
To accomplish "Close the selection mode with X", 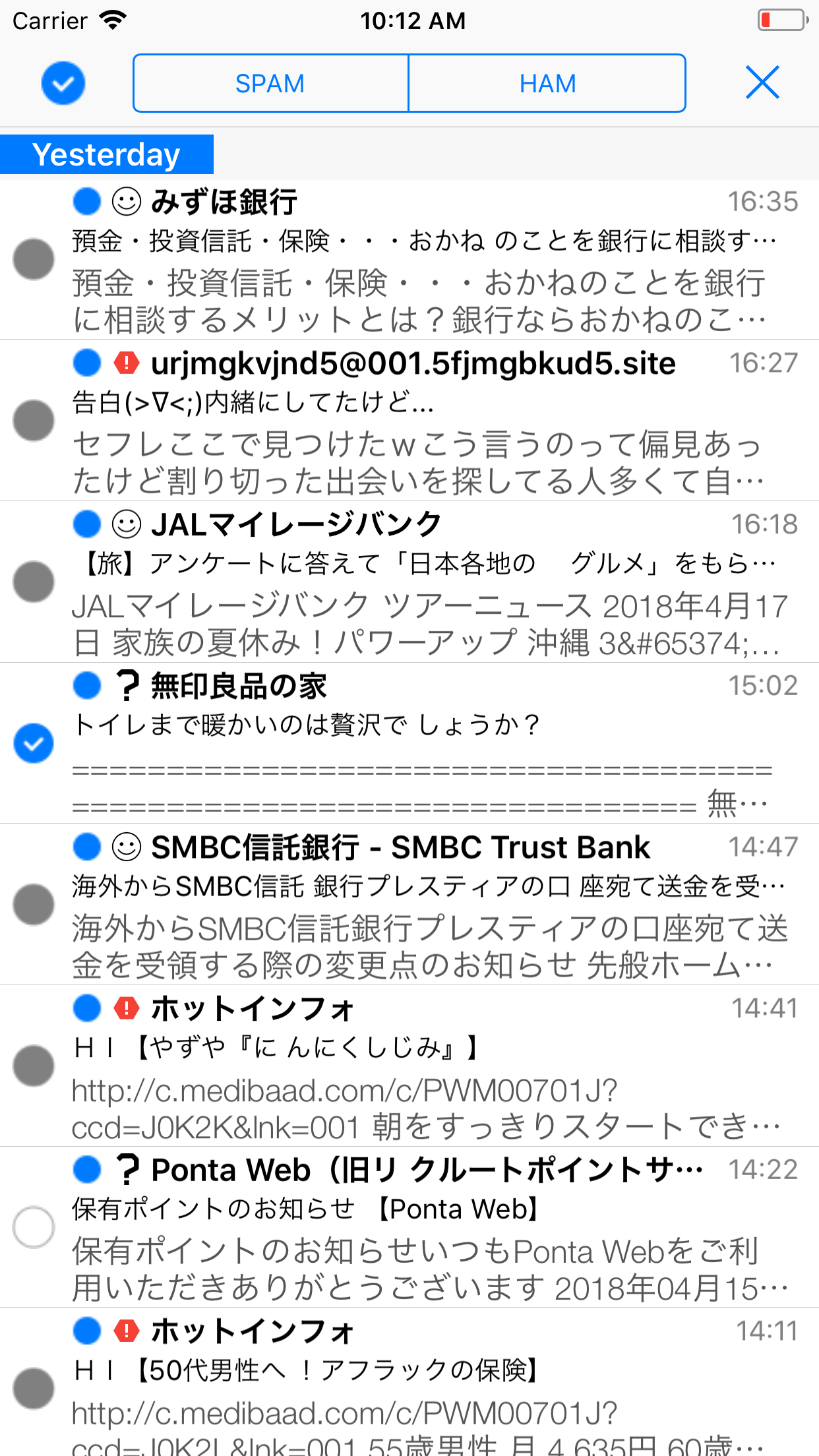I will click(762, 82).
